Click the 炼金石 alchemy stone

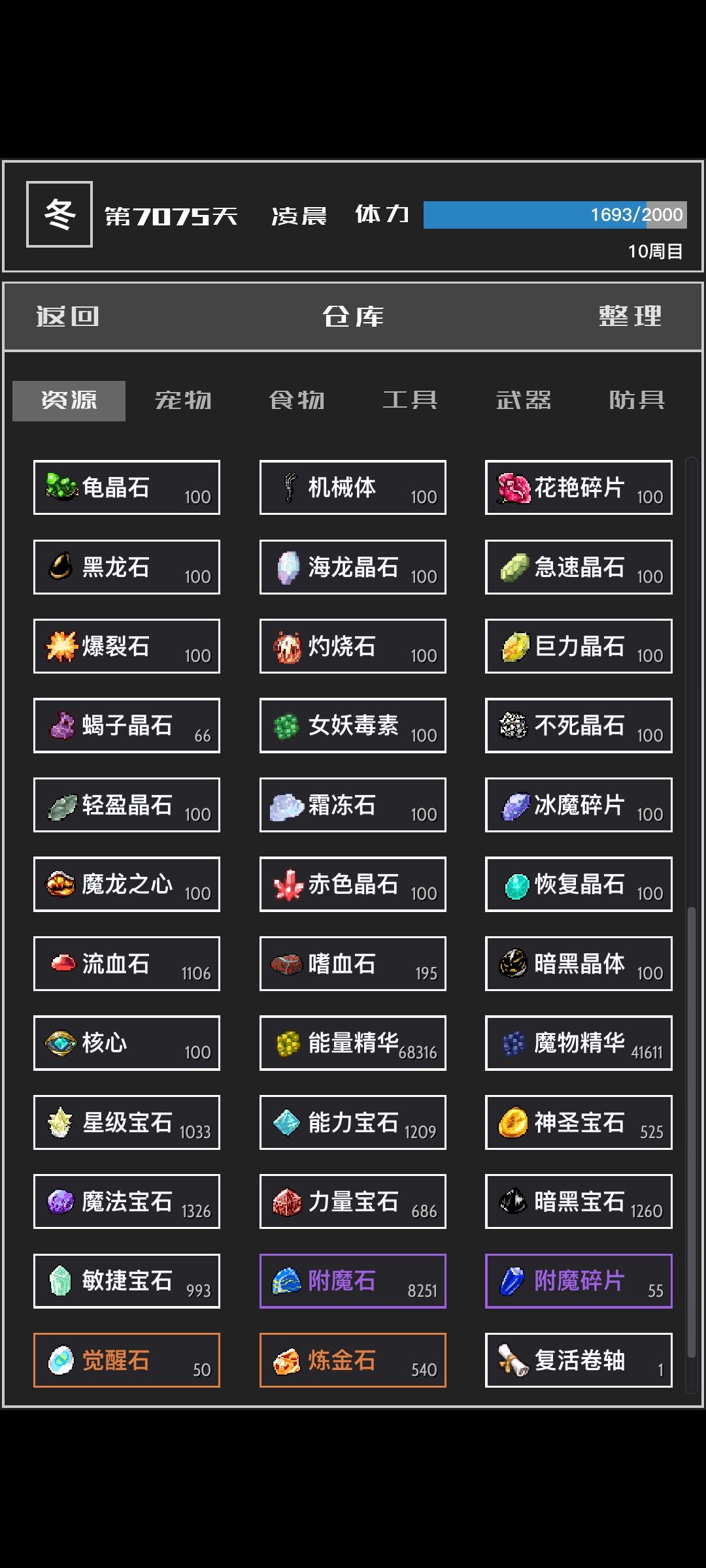pos(352,1360)
